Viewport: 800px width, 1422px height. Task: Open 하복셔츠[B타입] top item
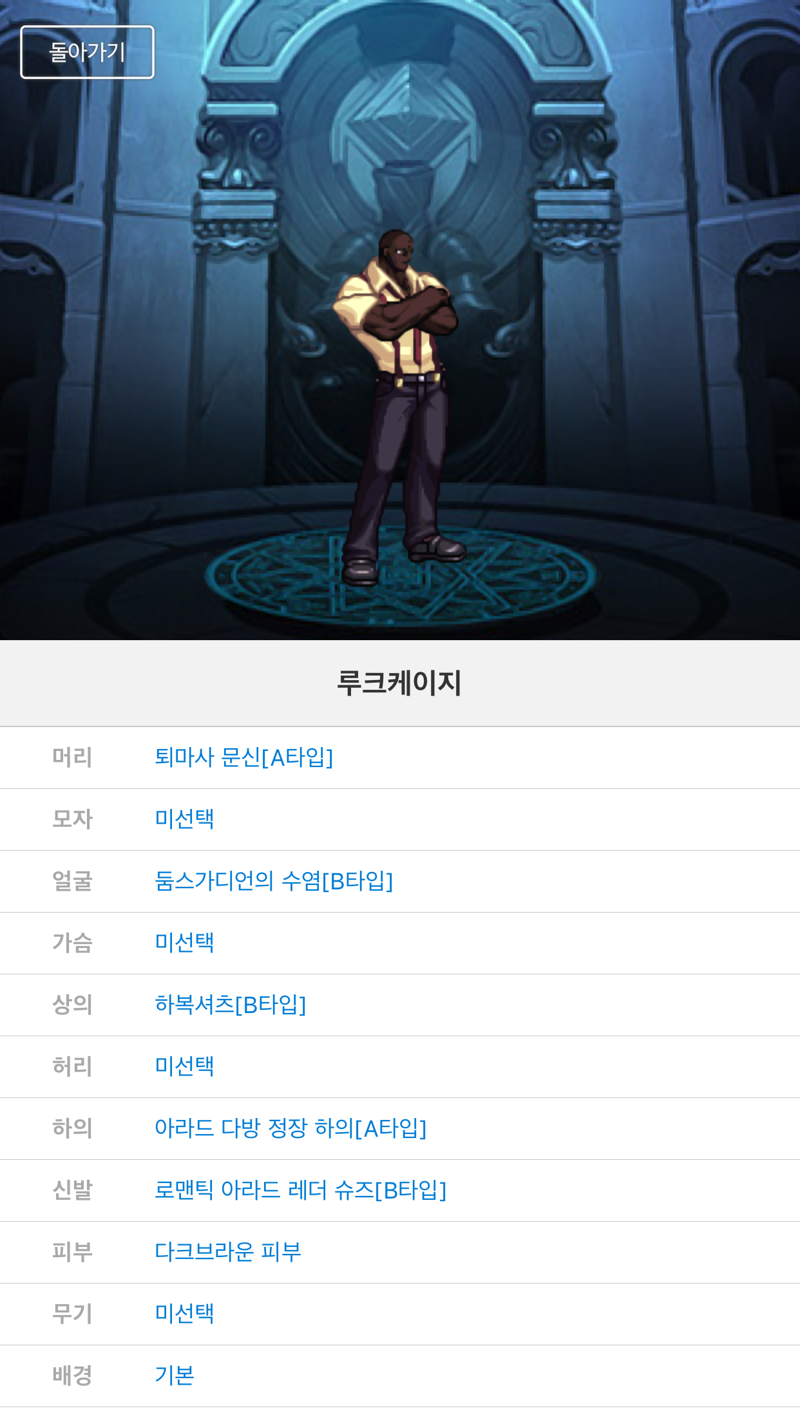[x=230, y=1005]
